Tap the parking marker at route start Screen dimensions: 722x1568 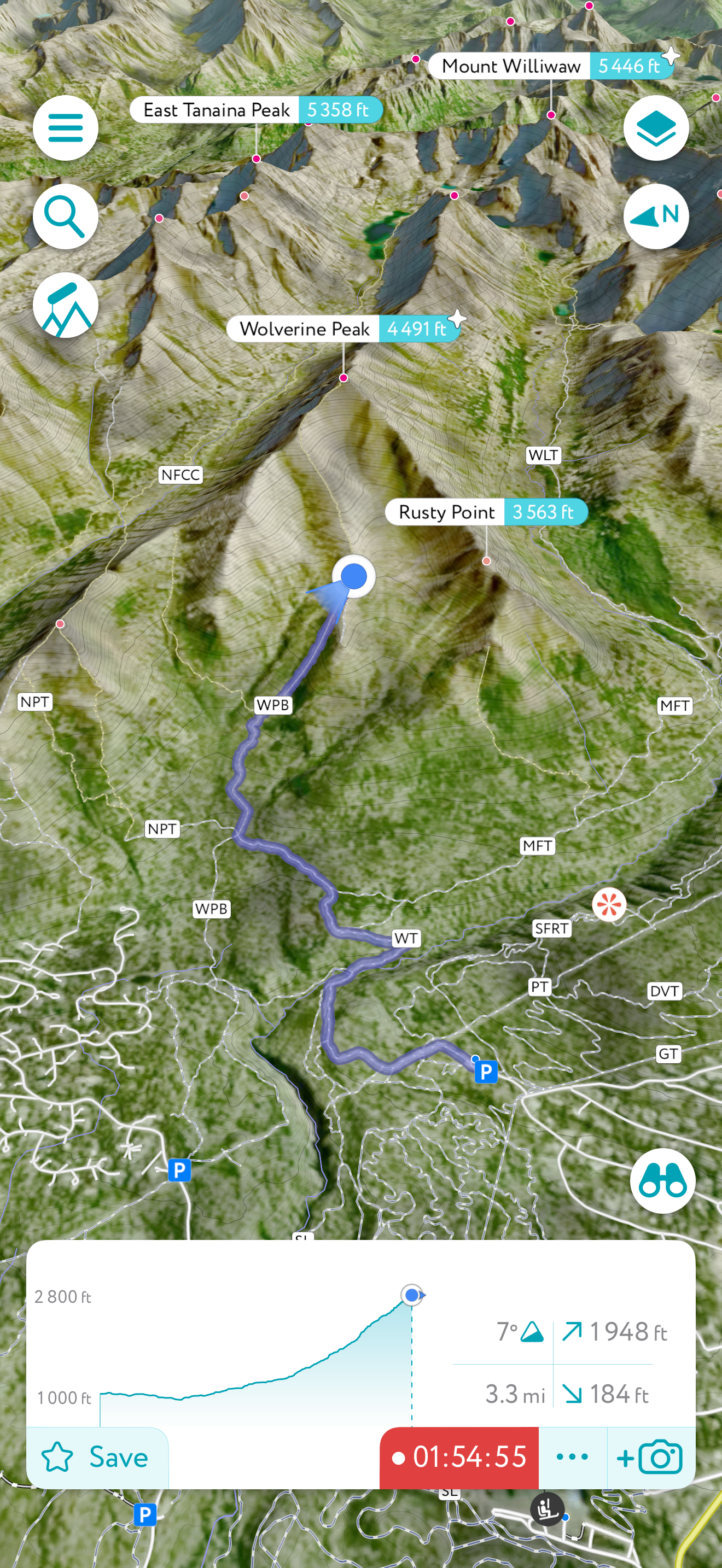(x=486, y=1072)
